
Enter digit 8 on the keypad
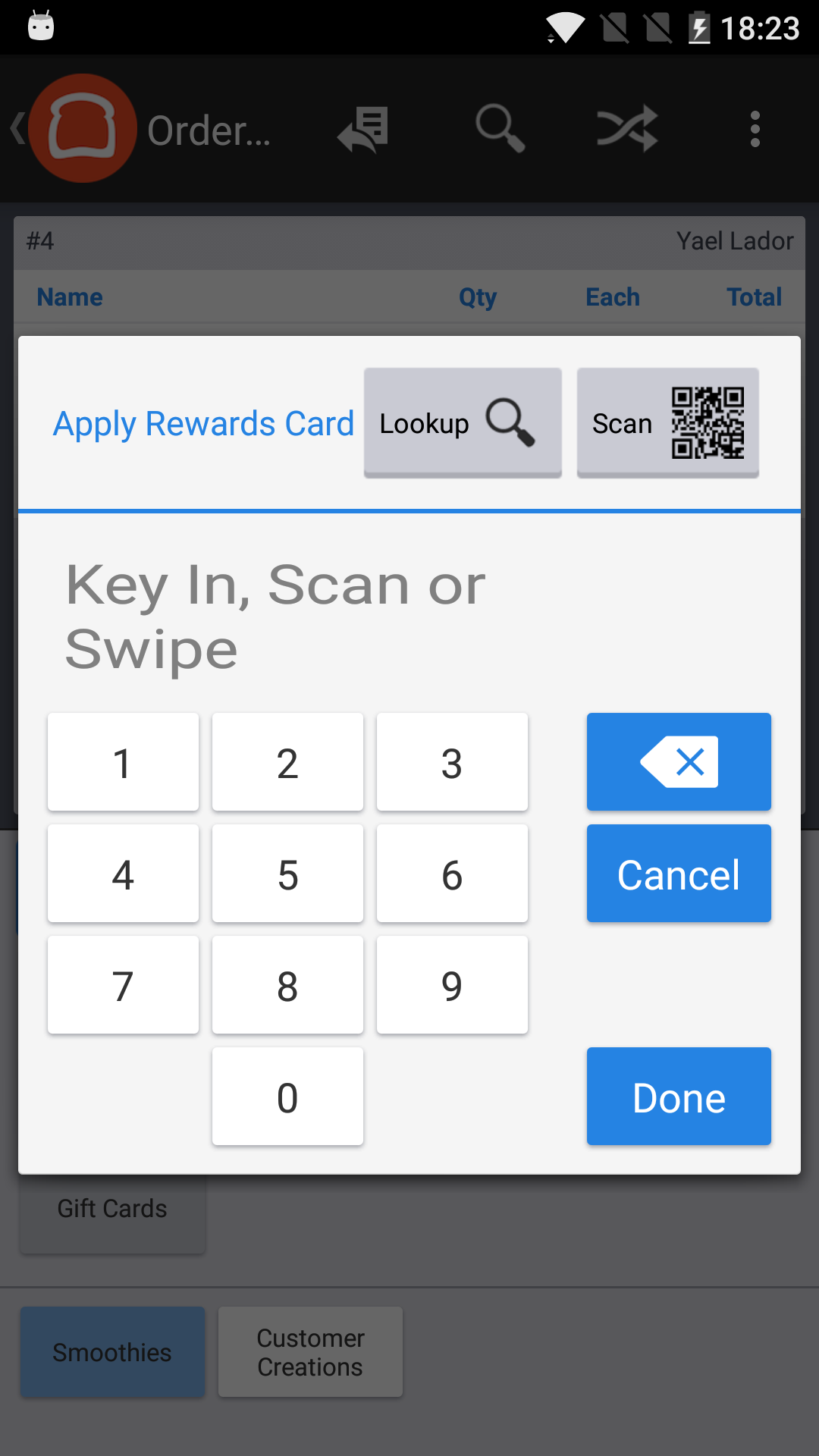(287, 985)
